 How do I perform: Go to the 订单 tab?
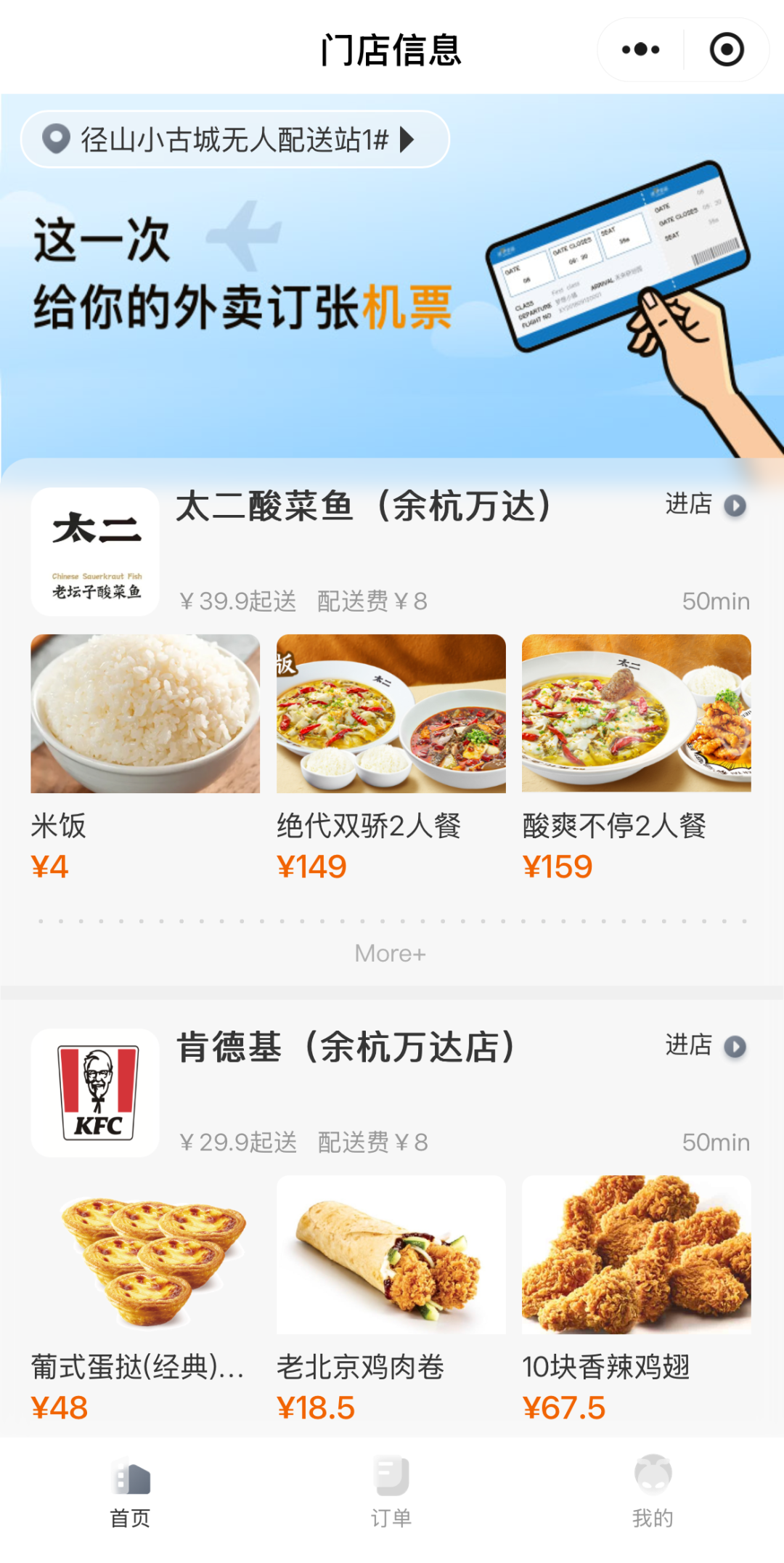point(391,1493)
